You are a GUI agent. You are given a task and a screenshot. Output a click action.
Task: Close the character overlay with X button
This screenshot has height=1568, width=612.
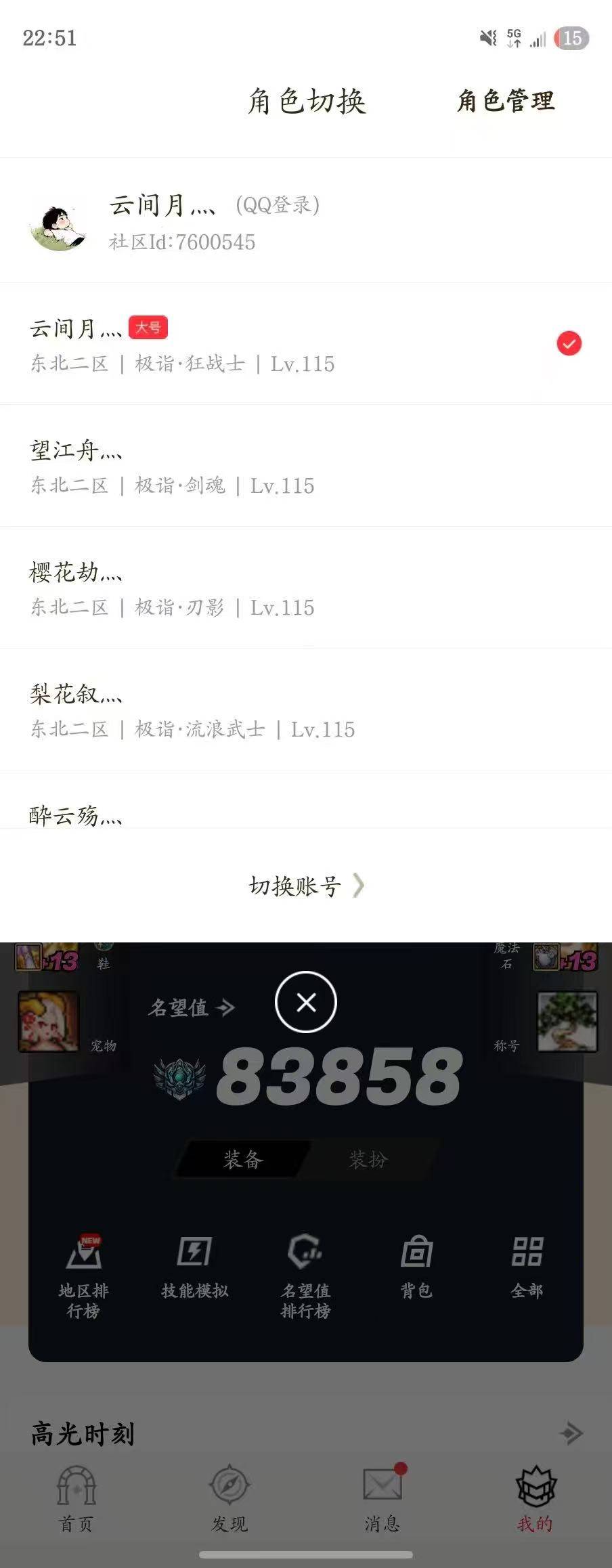pos(305,1003)
